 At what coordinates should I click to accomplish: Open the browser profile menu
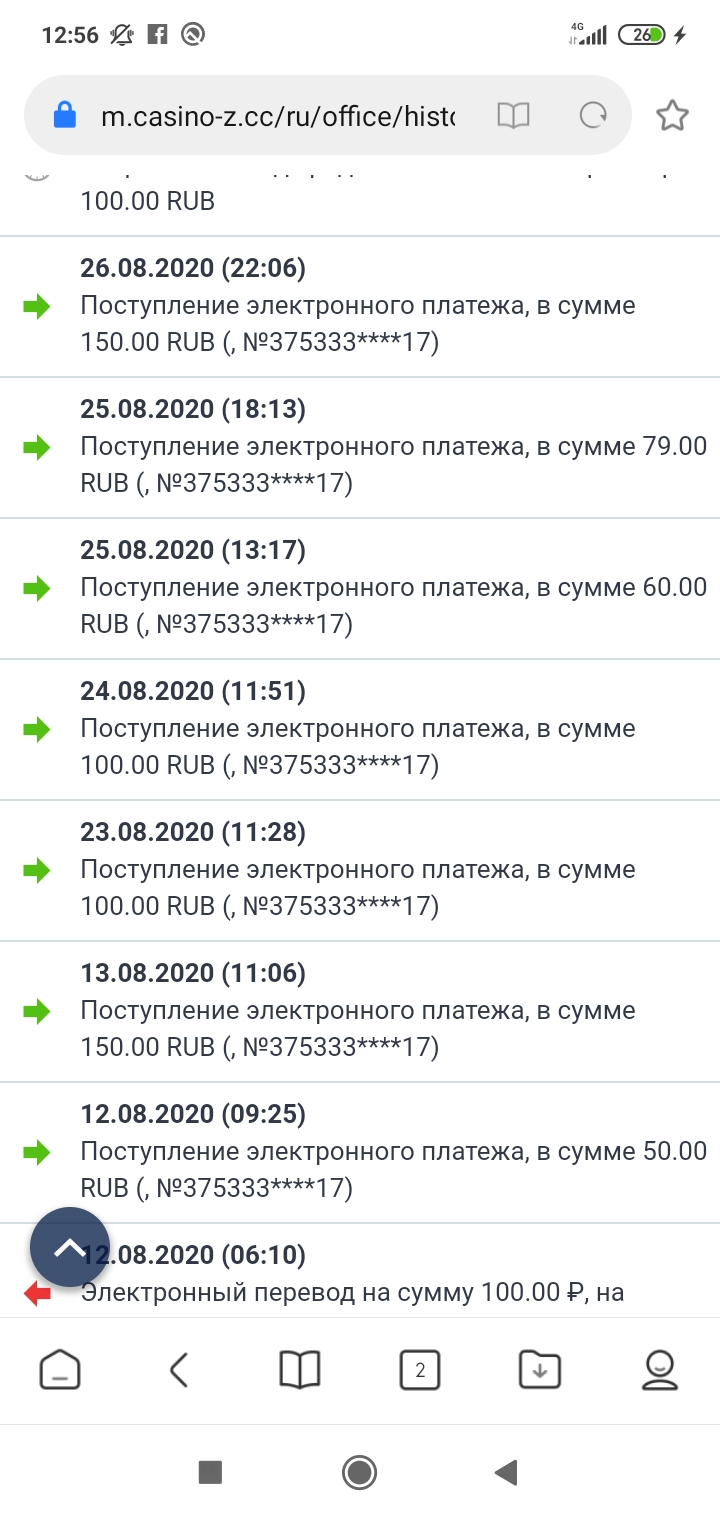(660, 1370)
